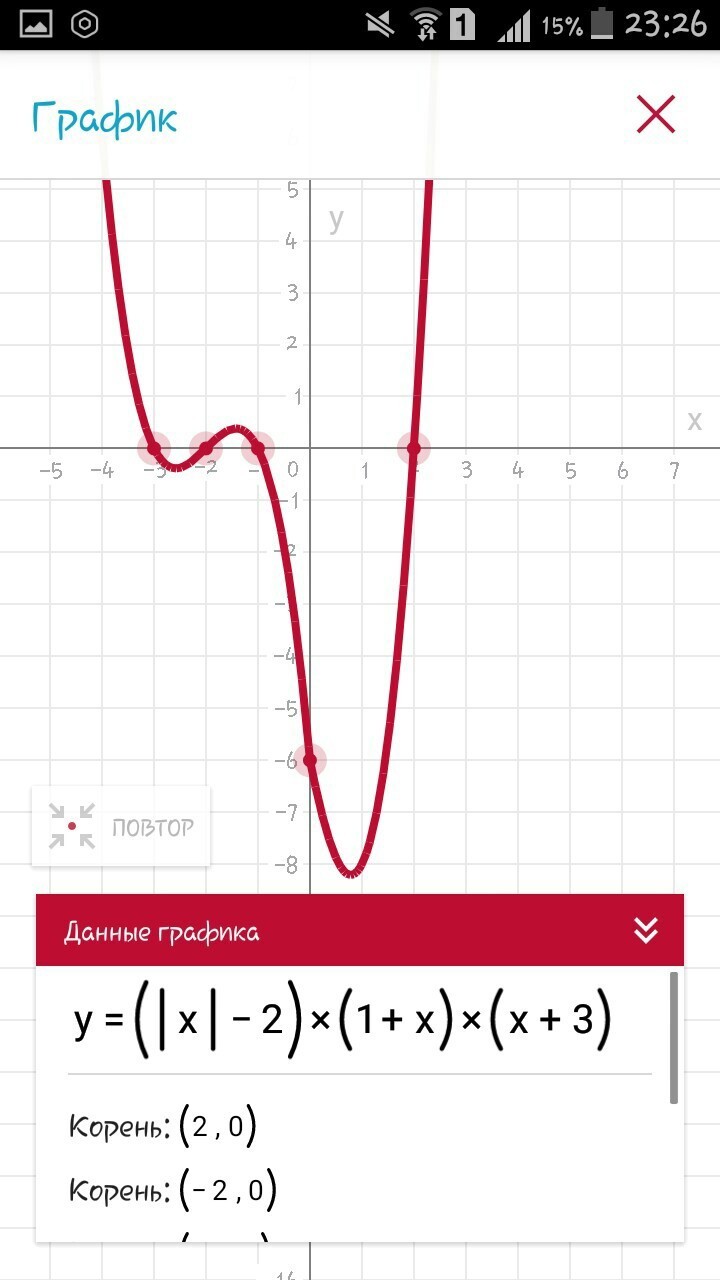Close the График screen
720x1280 pixels.
tap(656, 116)
